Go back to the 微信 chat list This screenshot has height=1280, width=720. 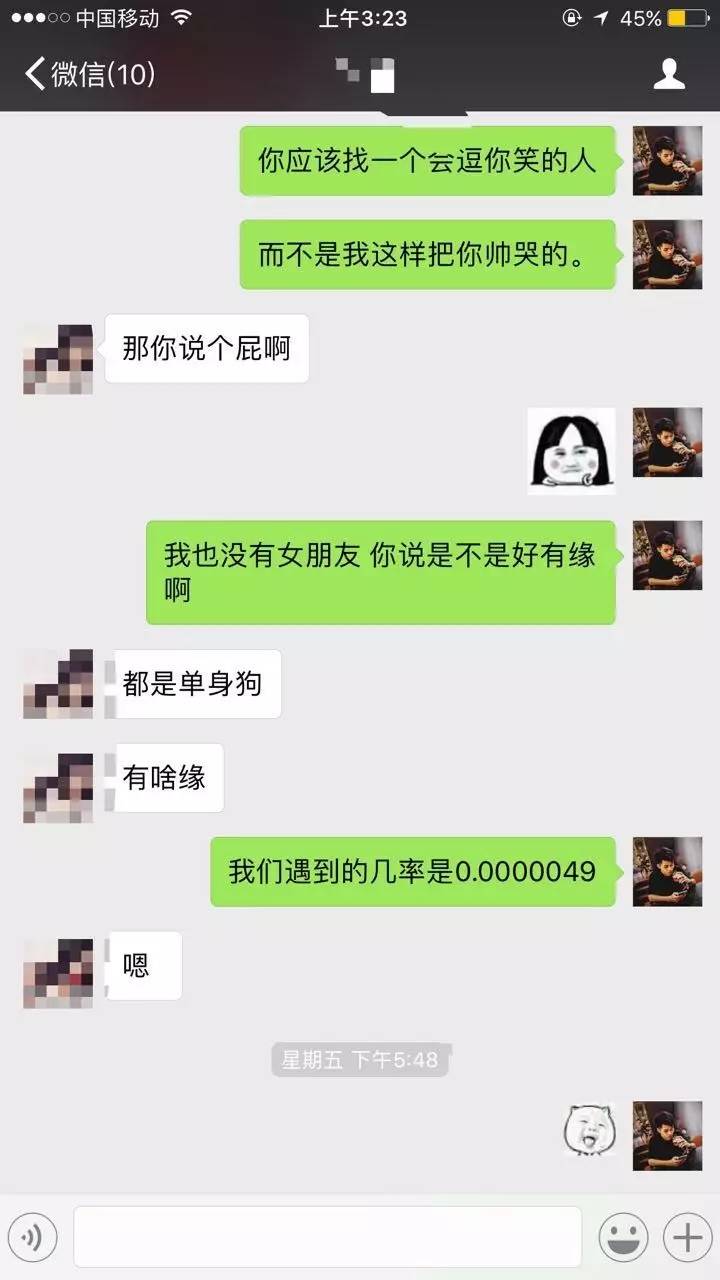[88, 74]
